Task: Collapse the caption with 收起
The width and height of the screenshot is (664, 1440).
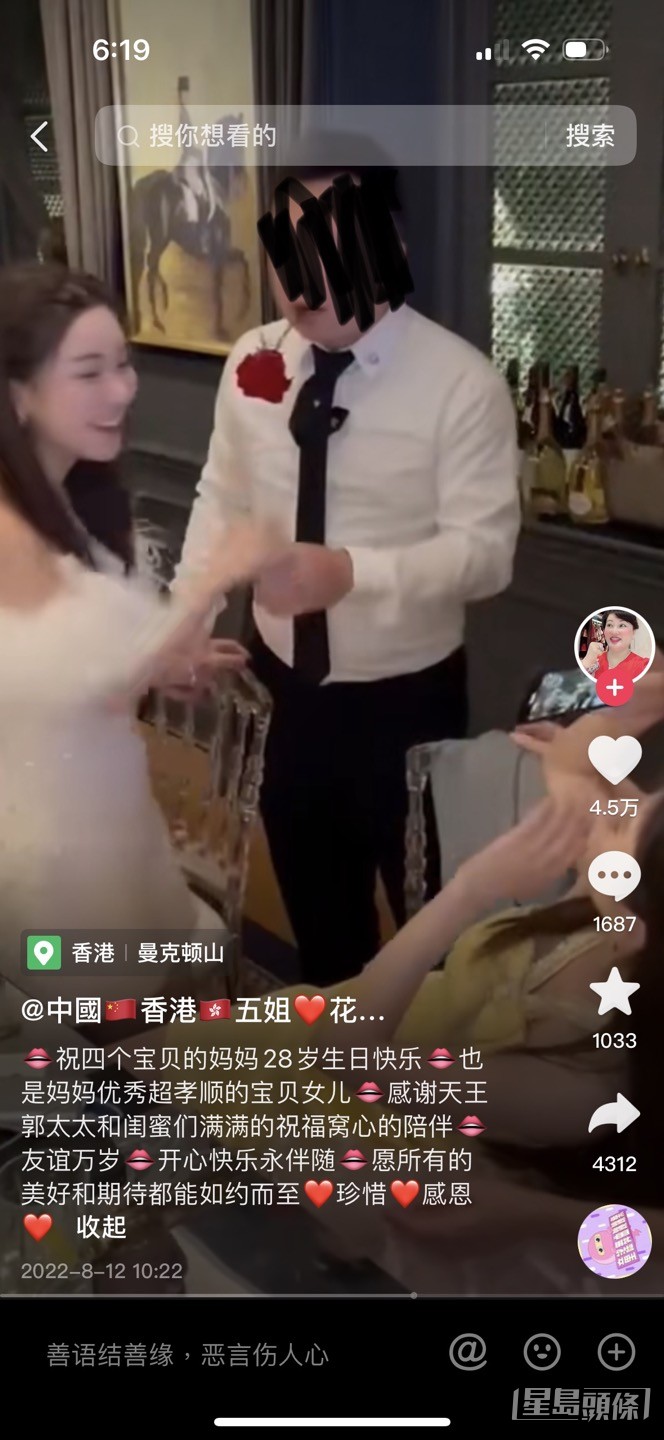Action: 102,1227
